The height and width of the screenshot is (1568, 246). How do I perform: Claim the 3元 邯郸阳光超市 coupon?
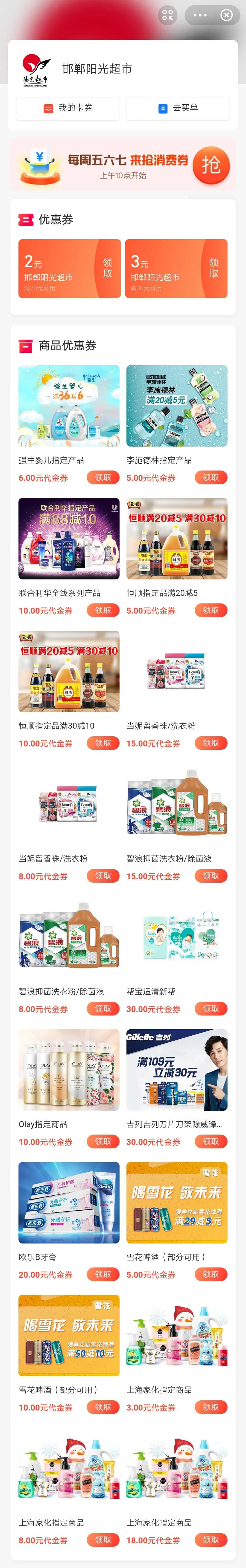click(x=214, y=268)
